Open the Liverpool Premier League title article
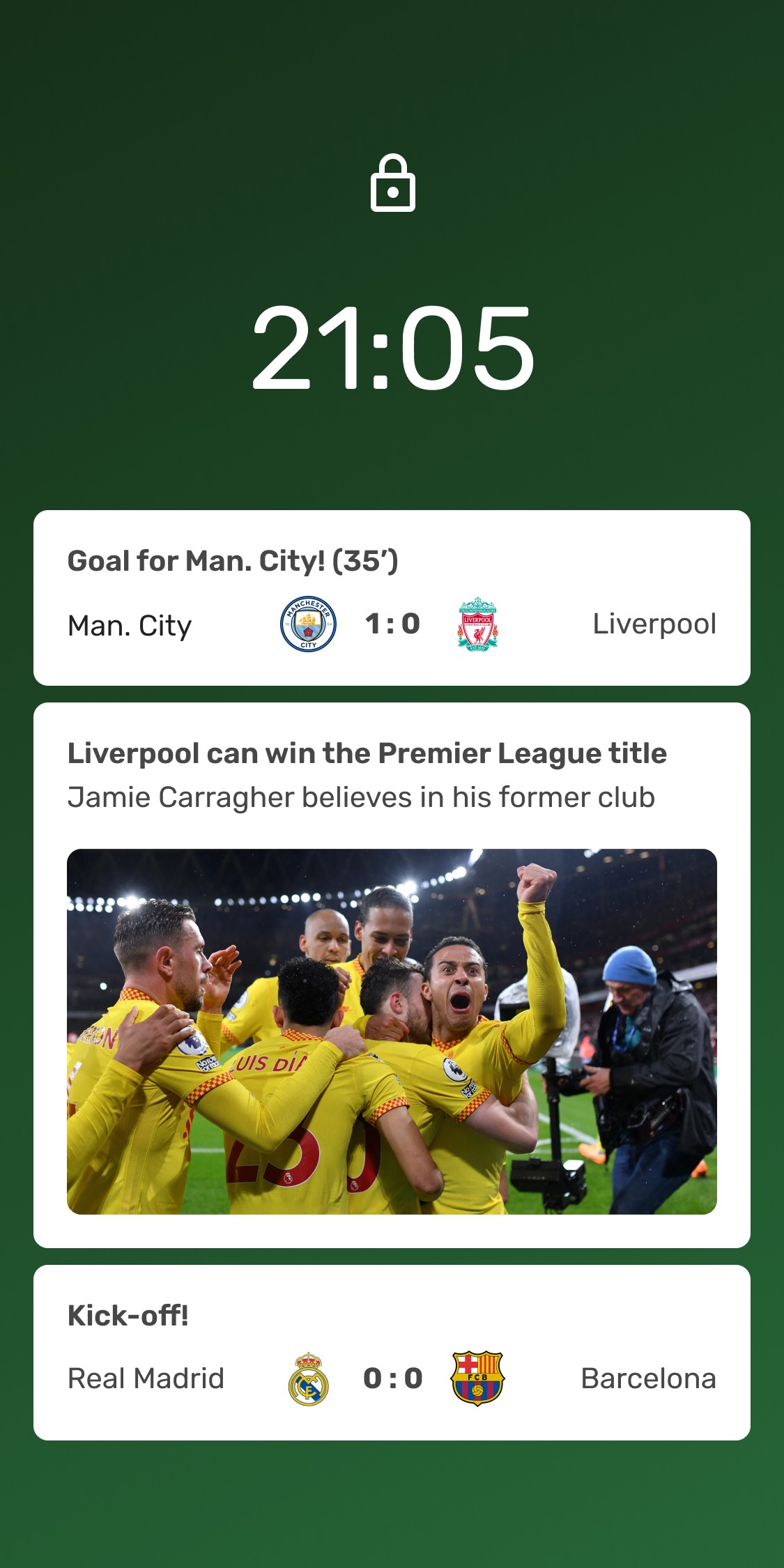This screenshot has width=784, height=1568. click(392, 975)
